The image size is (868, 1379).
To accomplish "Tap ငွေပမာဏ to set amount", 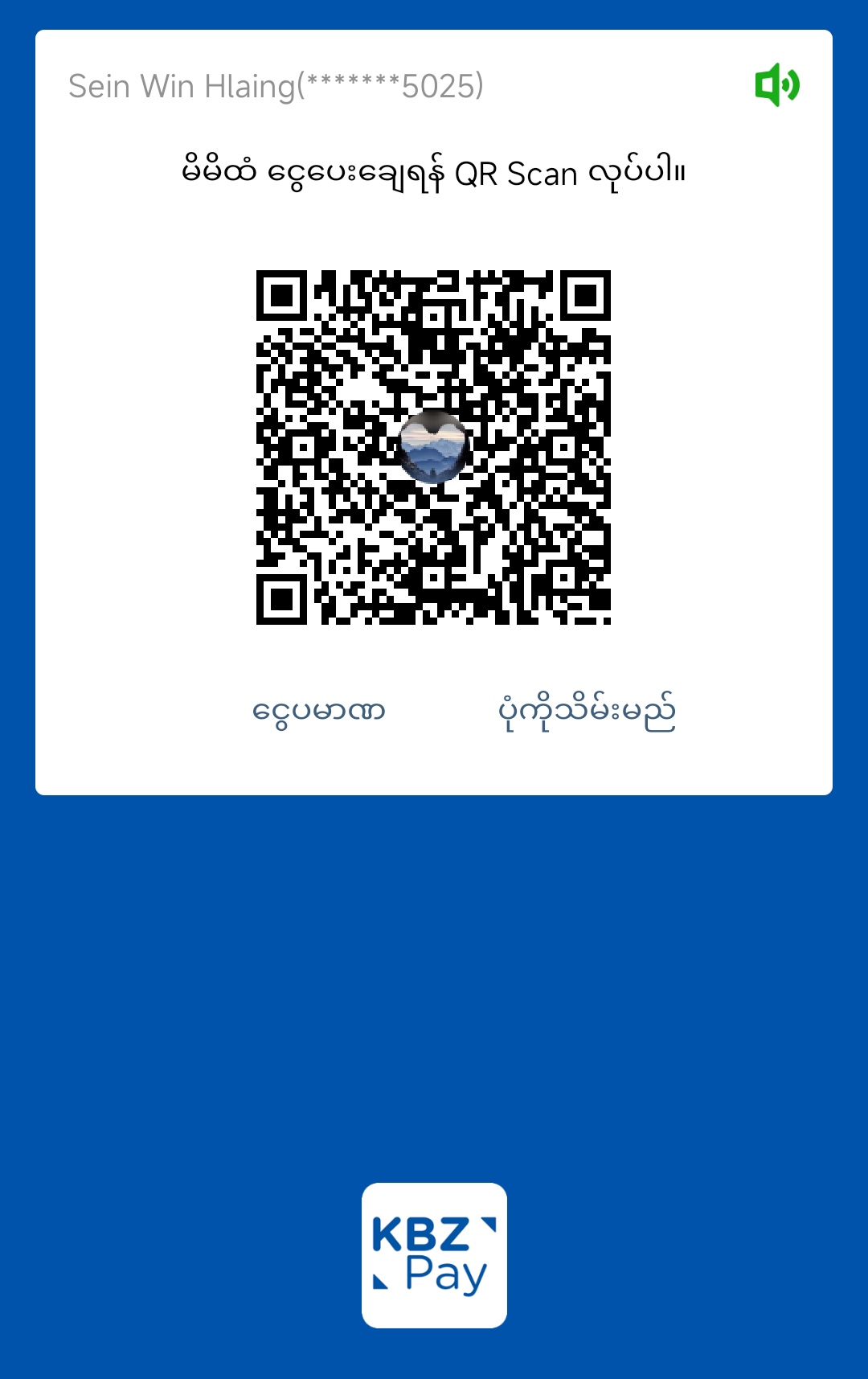I will [319, 712].
